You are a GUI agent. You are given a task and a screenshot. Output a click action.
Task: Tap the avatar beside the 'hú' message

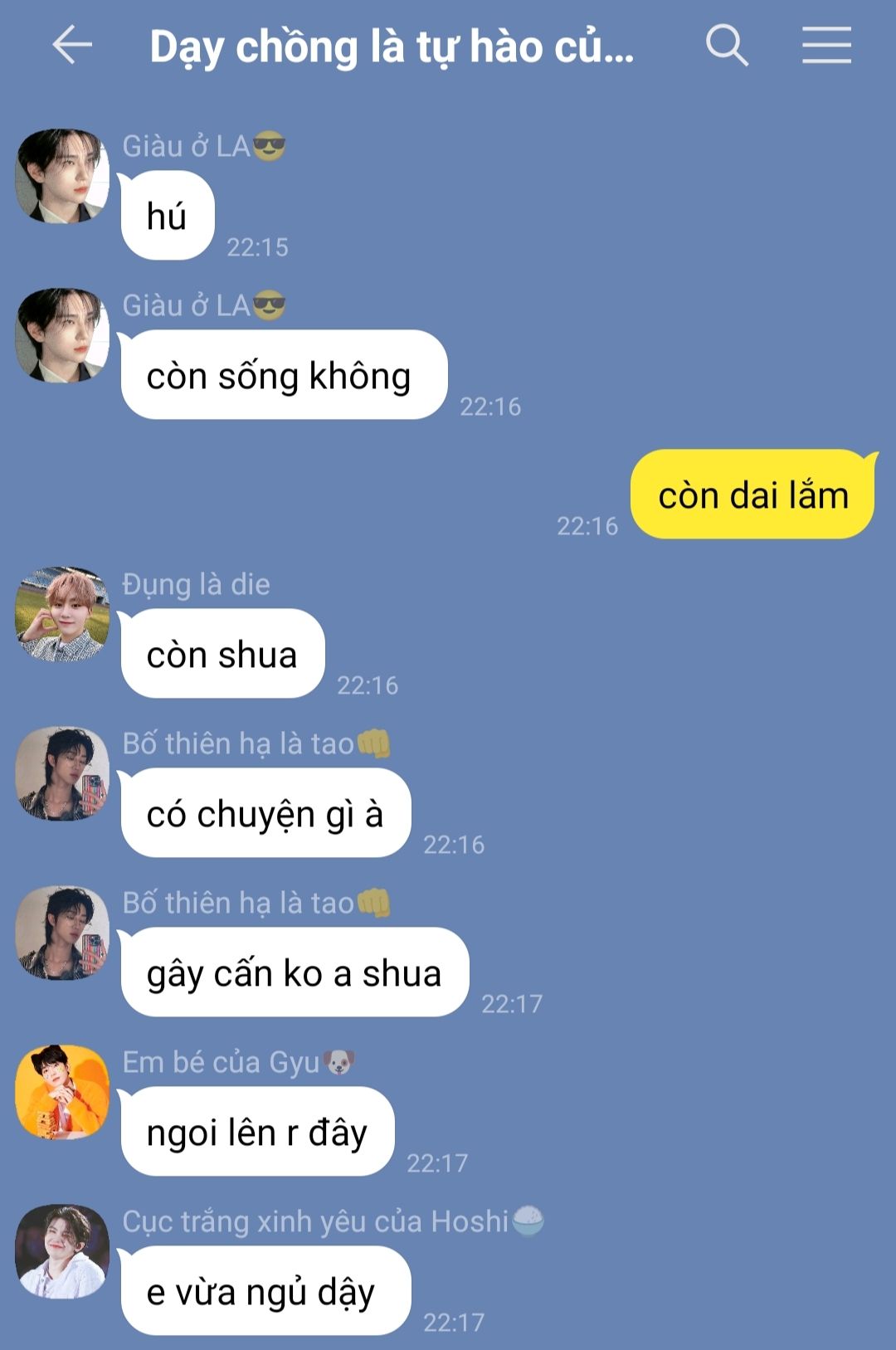pyautogui.click(x=62, y=176)
